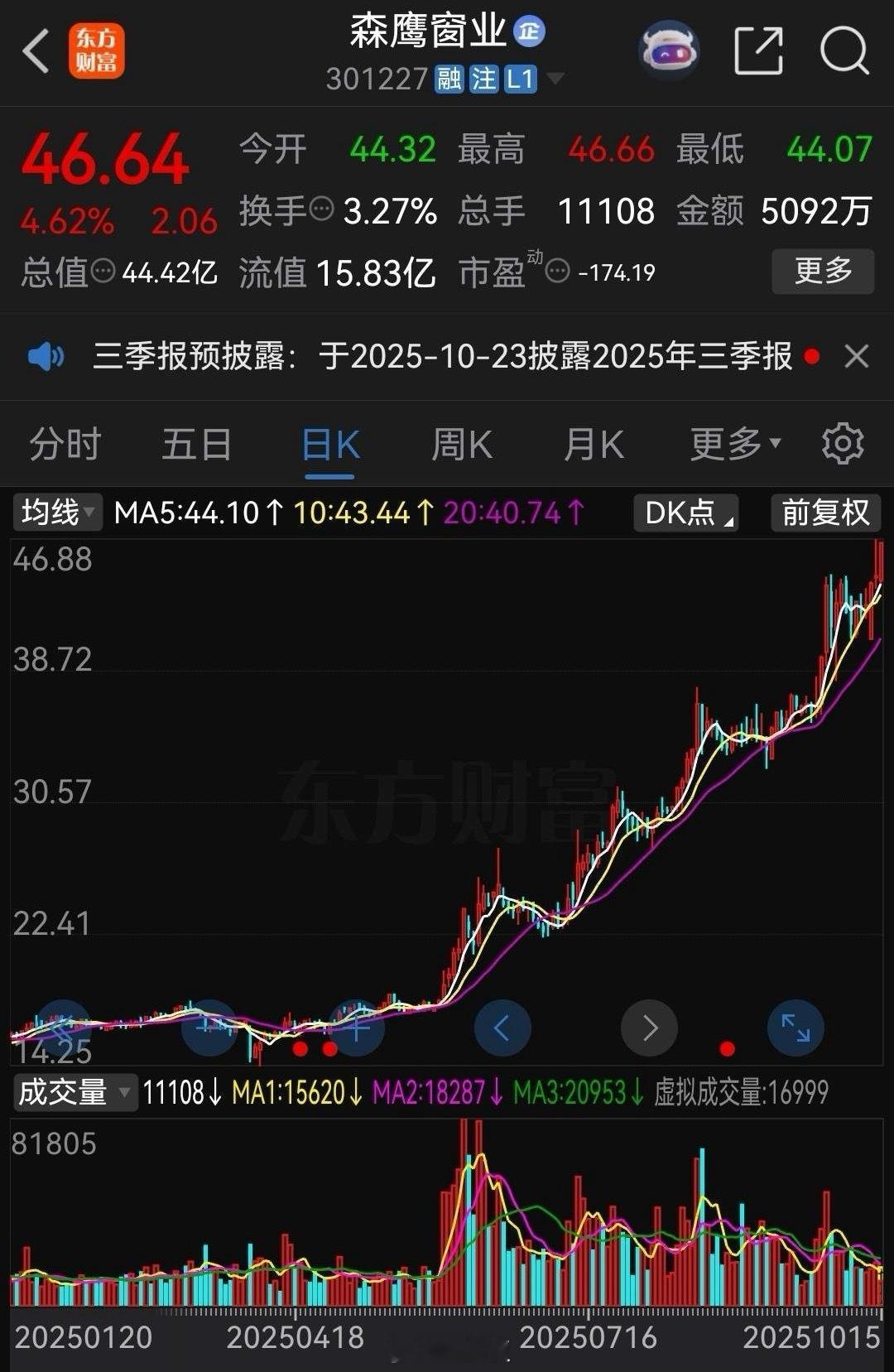This screenshot has width=894, height=1372.
Task: Move chart left with arrow button
Action: point(502,1028)
